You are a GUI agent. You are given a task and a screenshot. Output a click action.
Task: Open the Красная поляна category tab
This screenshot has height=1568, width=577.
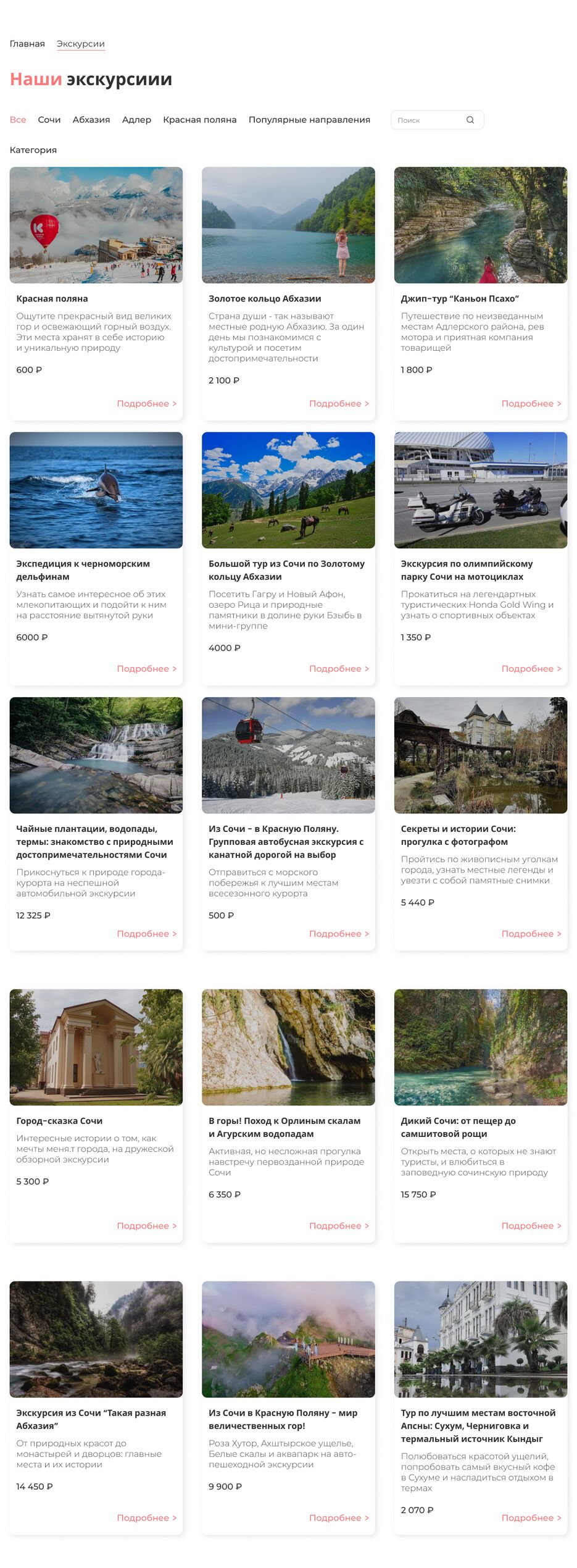pyautogui.click(x=199, y=120)
